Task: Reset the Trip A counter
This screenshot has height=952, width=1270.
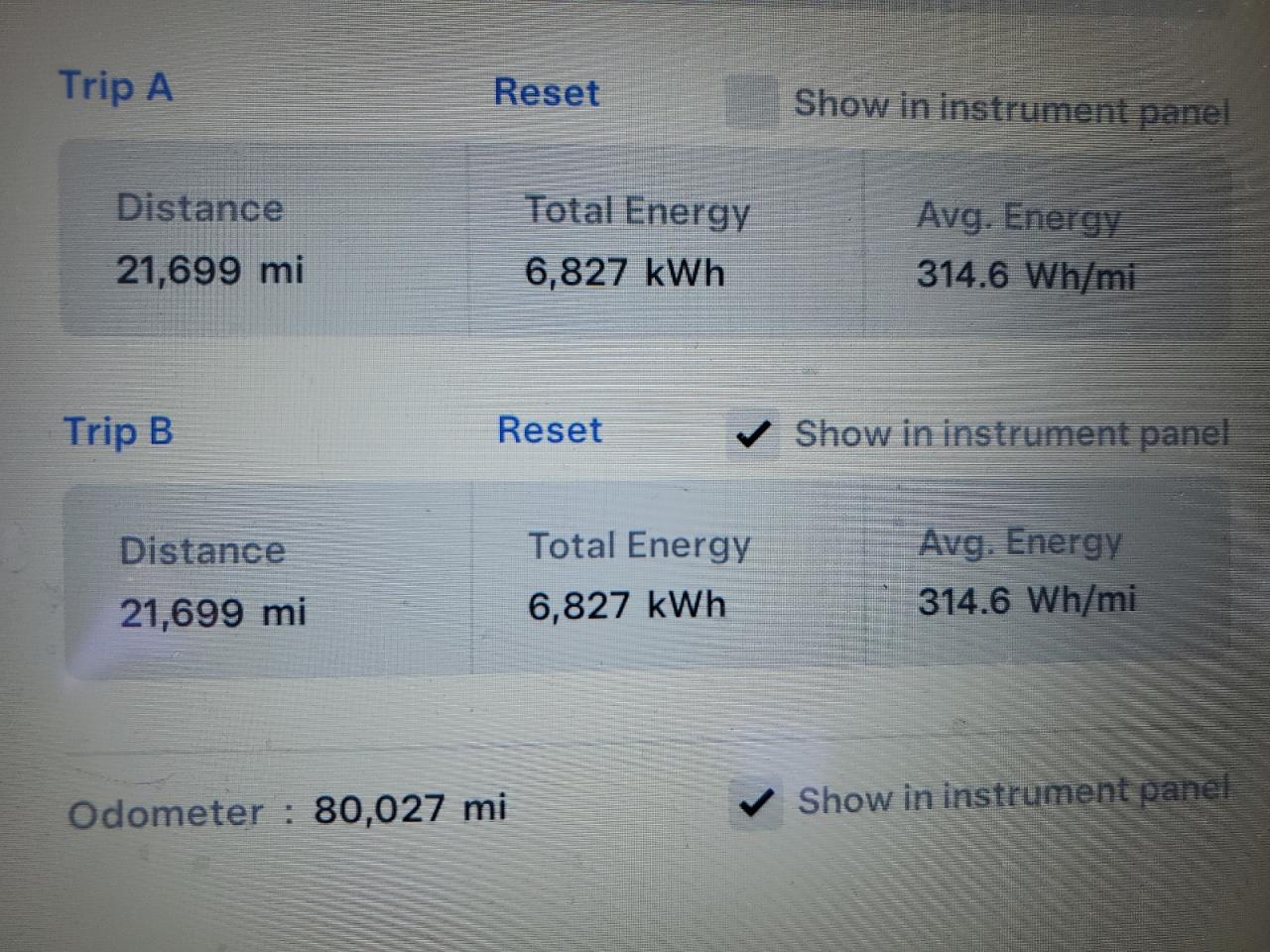Action: pyautogui.click(x=546, y=92)
